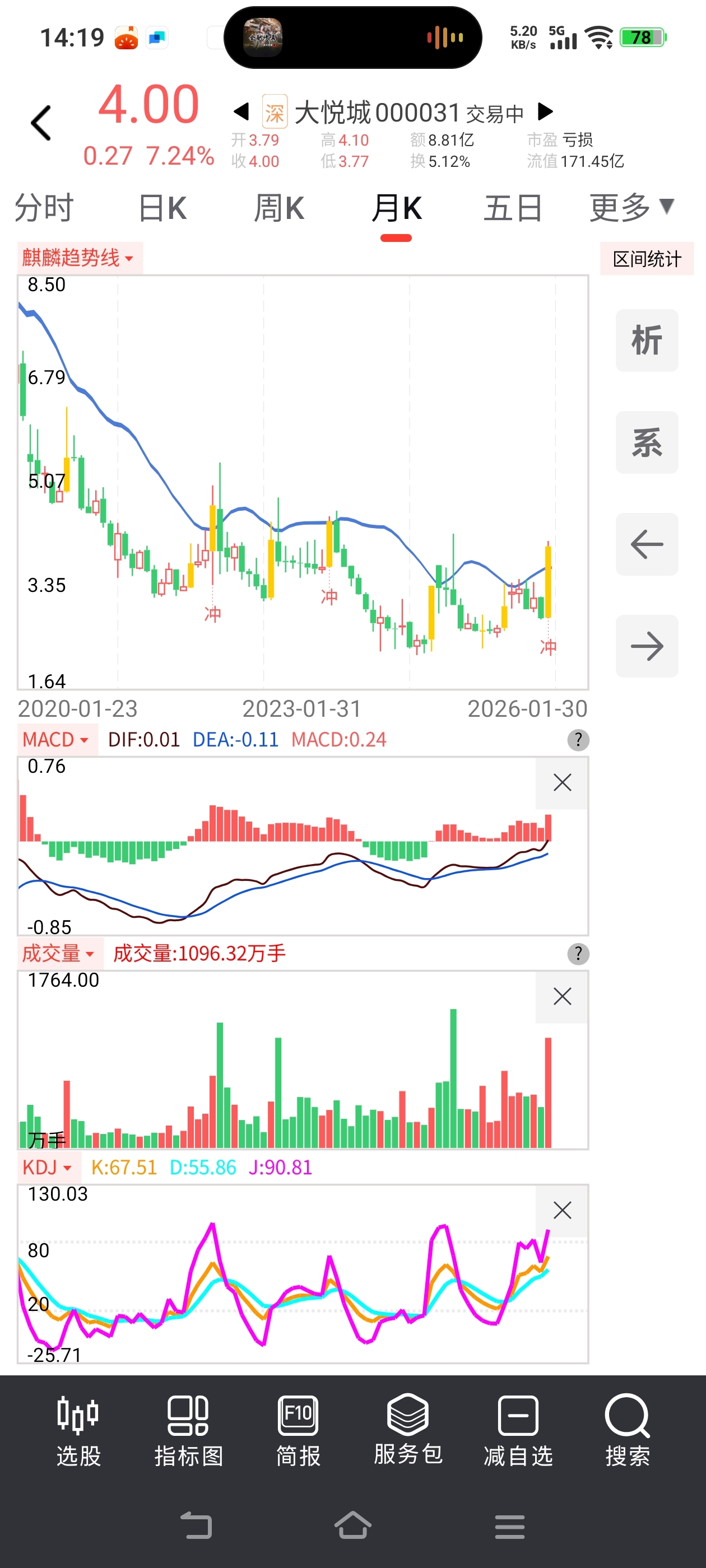Open 搜索 search
The image size is (706, 1568).
[x=628, y=1430]
